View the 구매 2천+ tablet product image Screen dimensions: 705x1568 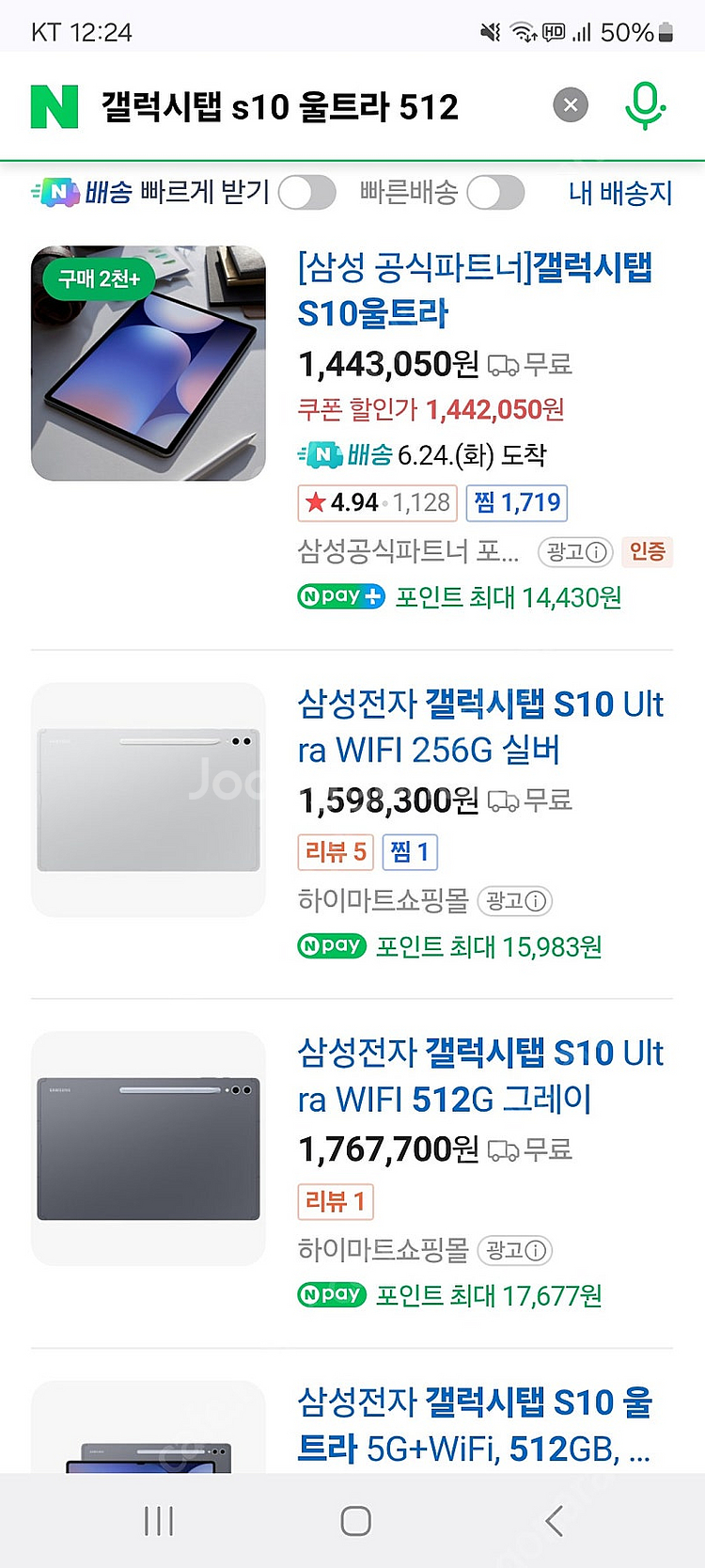coord(149,363)
